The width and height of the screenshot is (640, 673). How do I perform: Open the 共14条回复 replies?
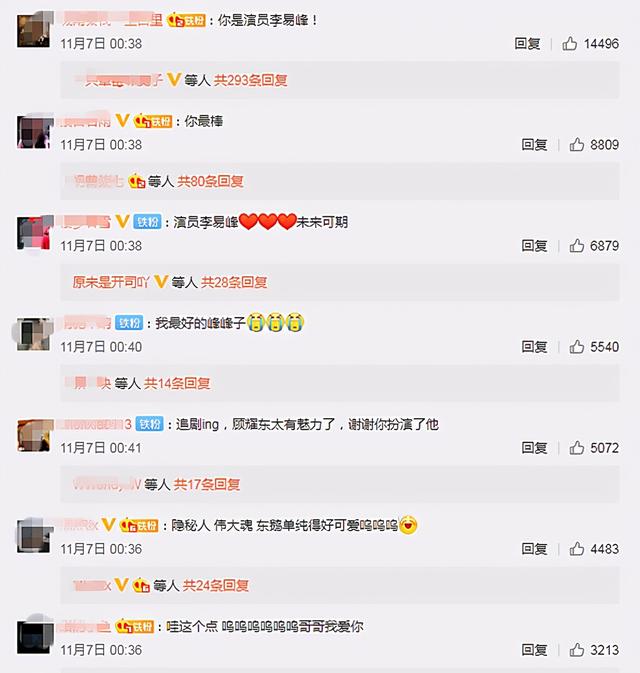[x=177, y=383]
